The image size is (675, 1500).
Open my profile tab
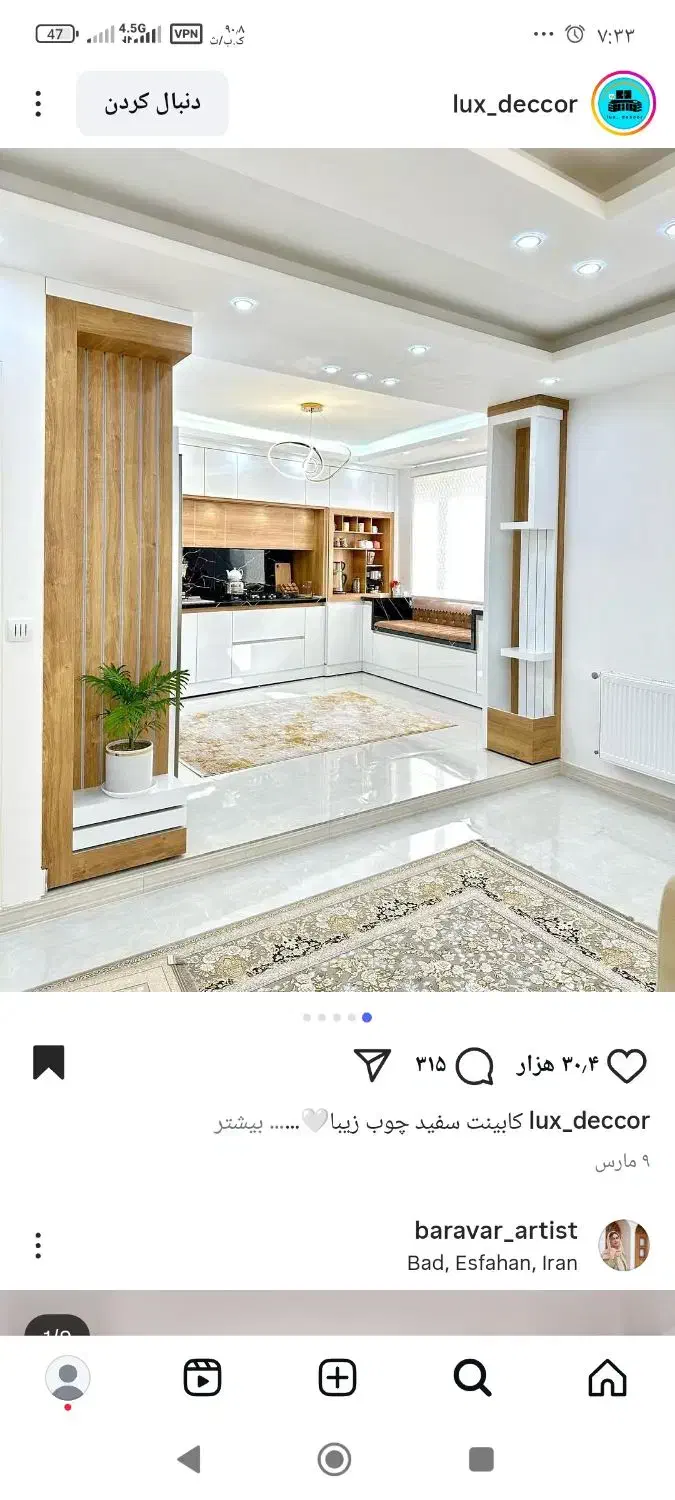coord(68,1379)
